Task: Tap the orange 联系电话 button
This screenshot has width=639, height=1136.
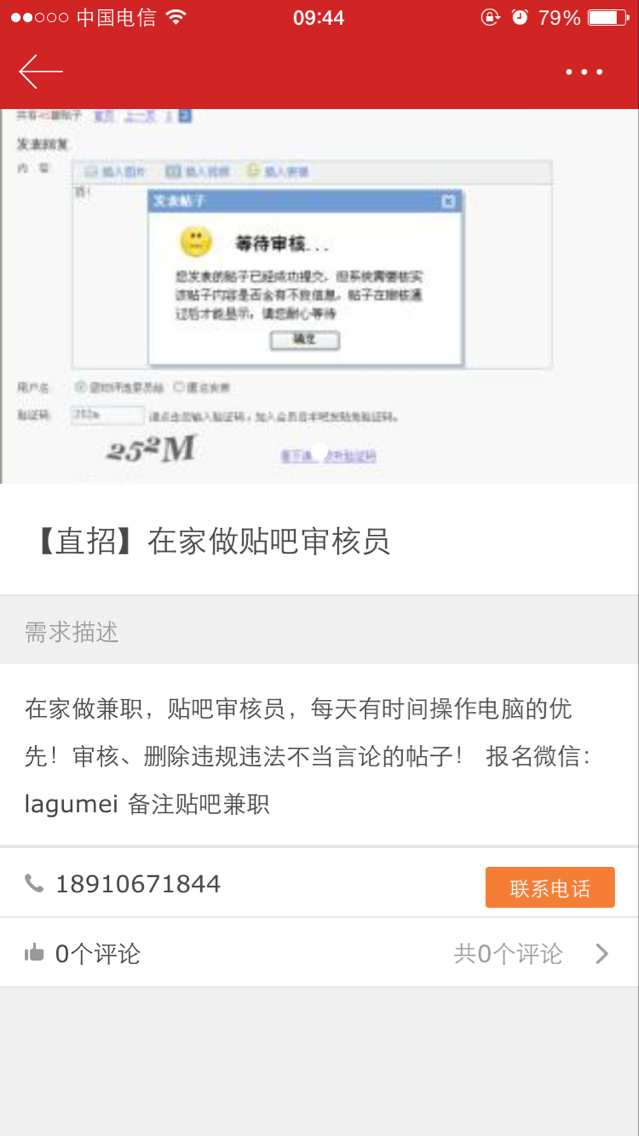Action: (549, 887)
